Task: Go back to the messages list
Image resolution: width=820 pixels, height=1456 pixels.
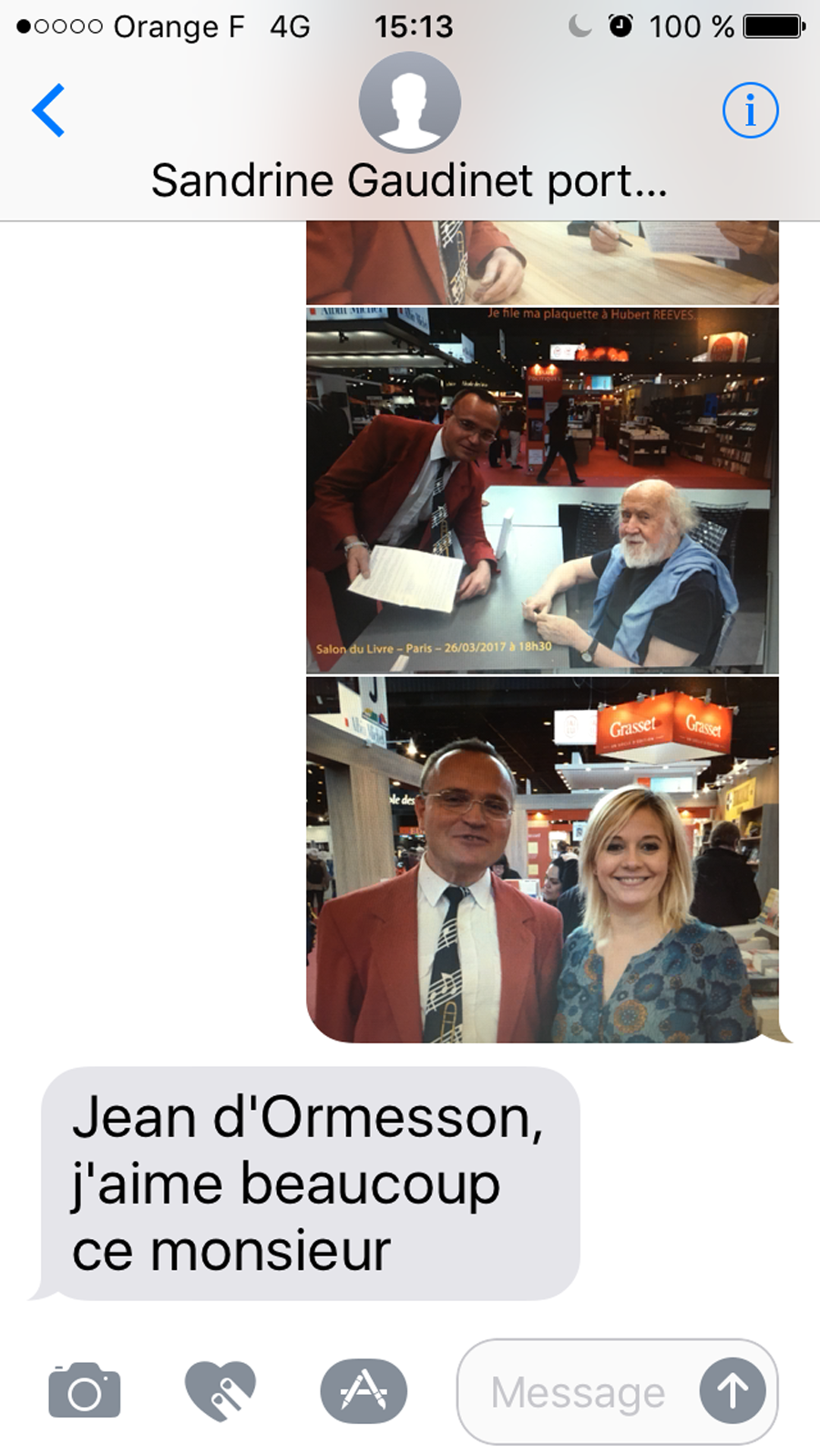Action: click(x=49, y=110)
